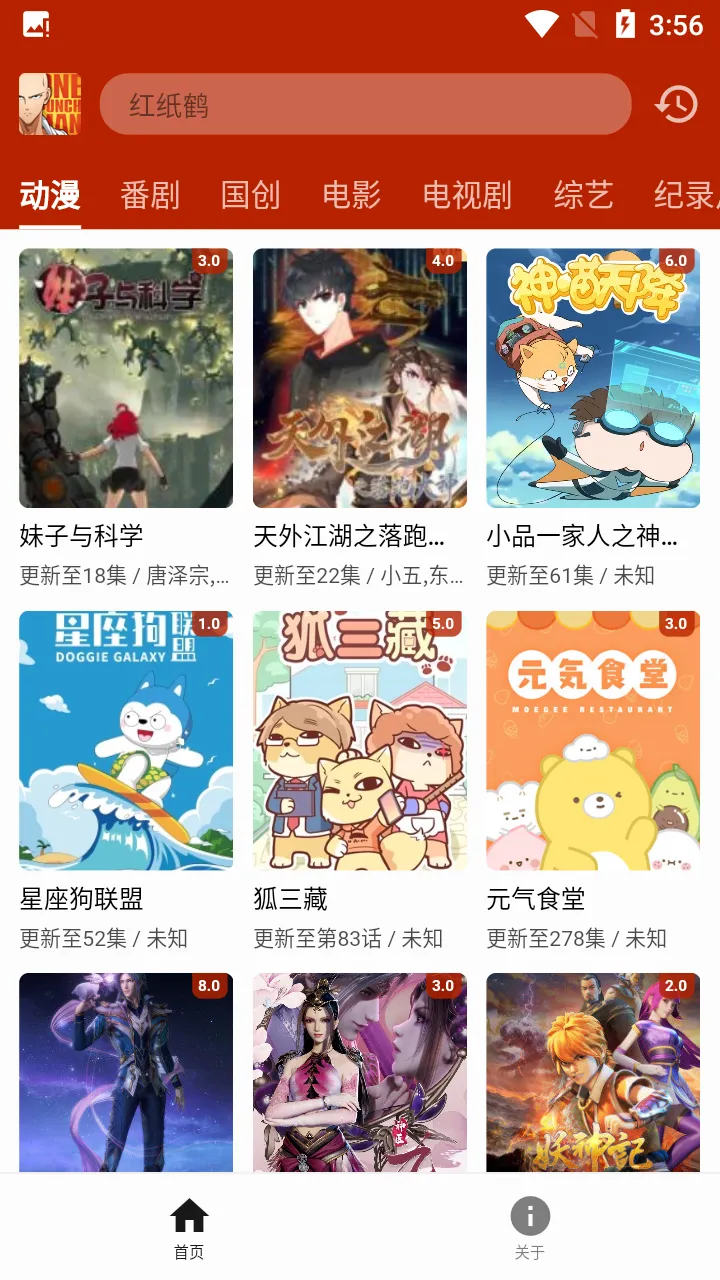
Task: Switch to the 番剧 tab
Action: pyautogui.click(x=150, y=195)
